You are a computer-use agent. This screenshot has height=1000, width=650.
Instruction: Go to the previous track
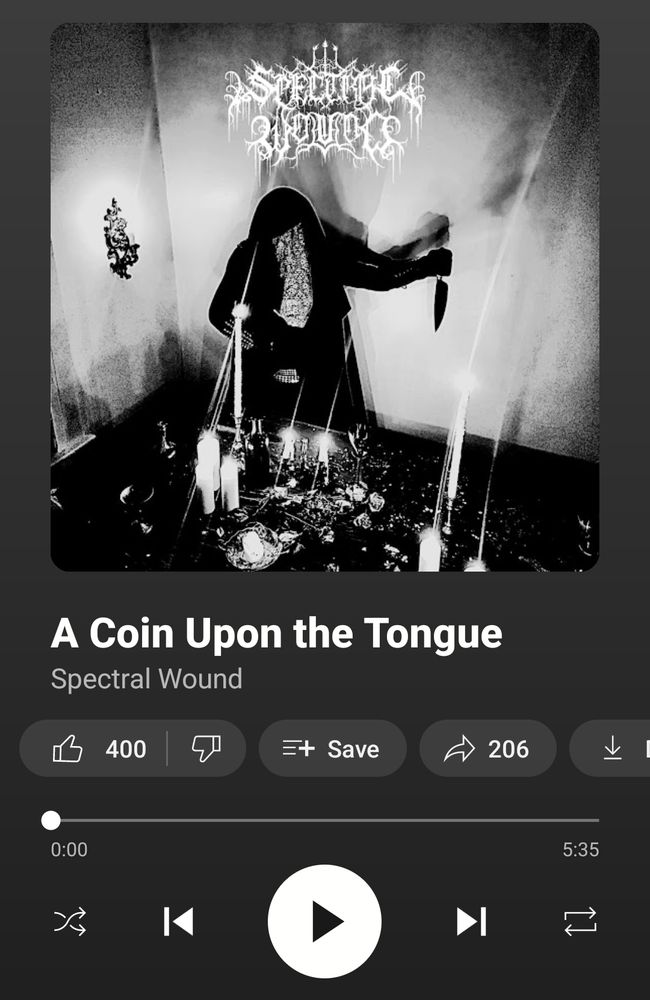(178, 921)
